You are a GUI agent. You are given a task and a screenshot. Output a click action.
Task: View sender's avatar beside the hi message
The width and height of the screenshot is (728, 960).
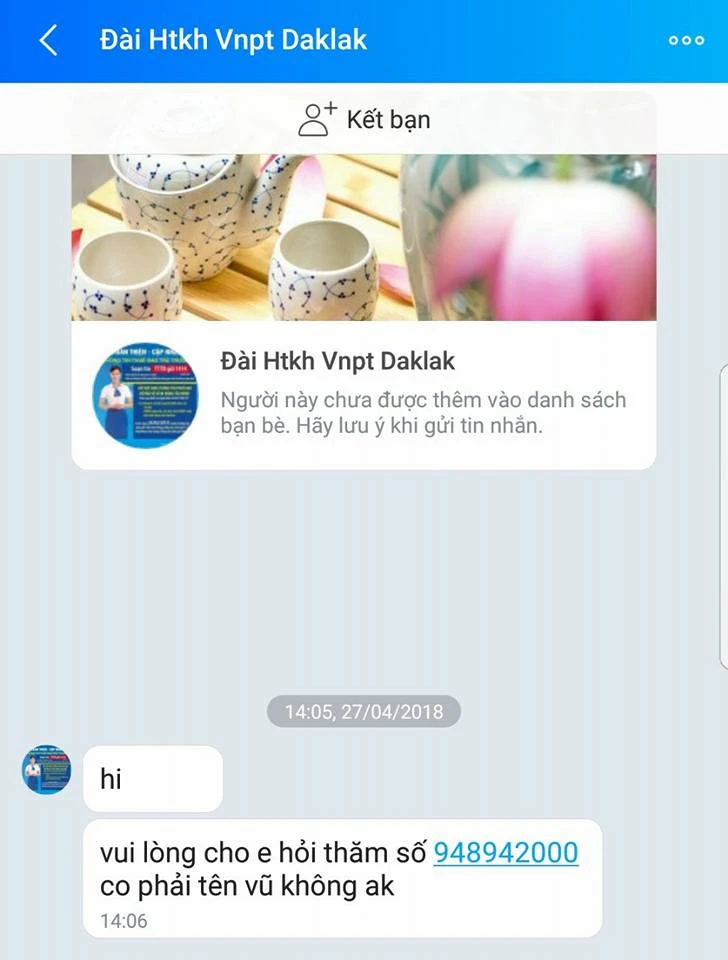click(x=47, y=770)
